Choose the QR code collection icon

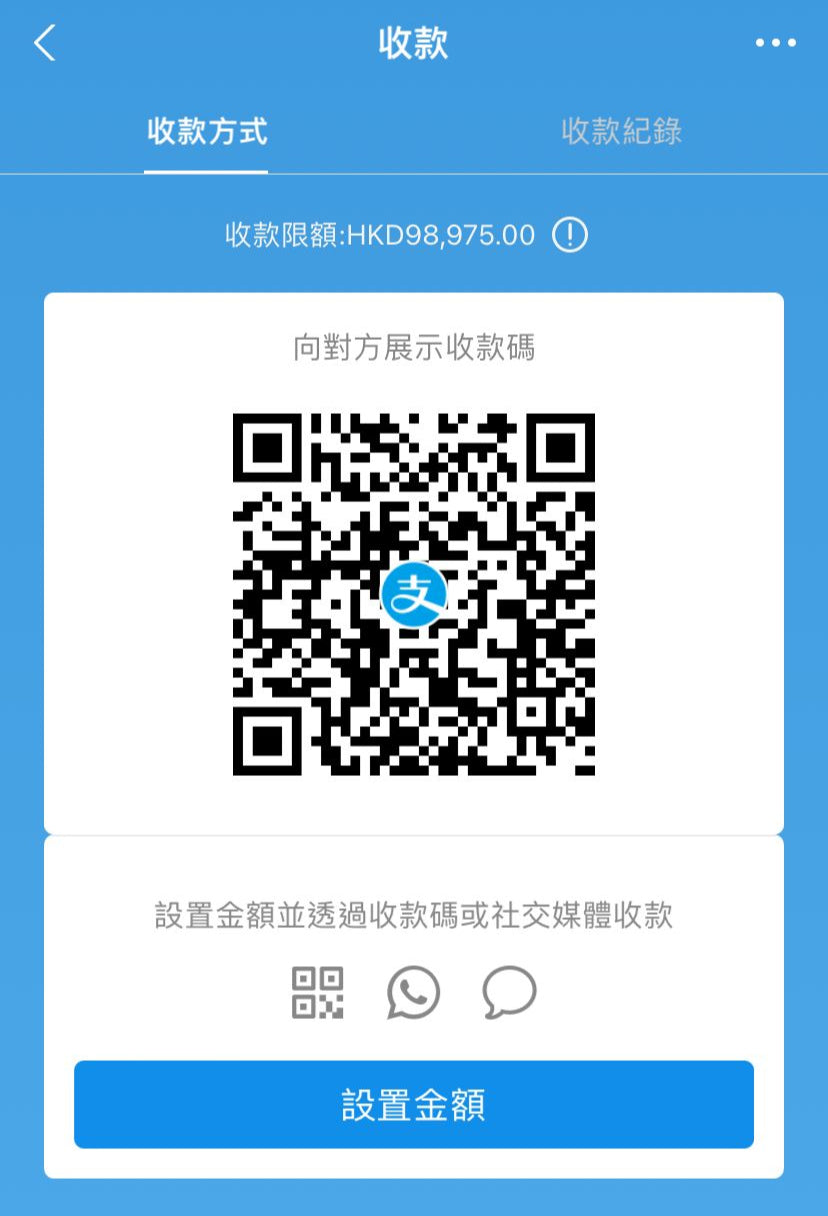(317, 992)
